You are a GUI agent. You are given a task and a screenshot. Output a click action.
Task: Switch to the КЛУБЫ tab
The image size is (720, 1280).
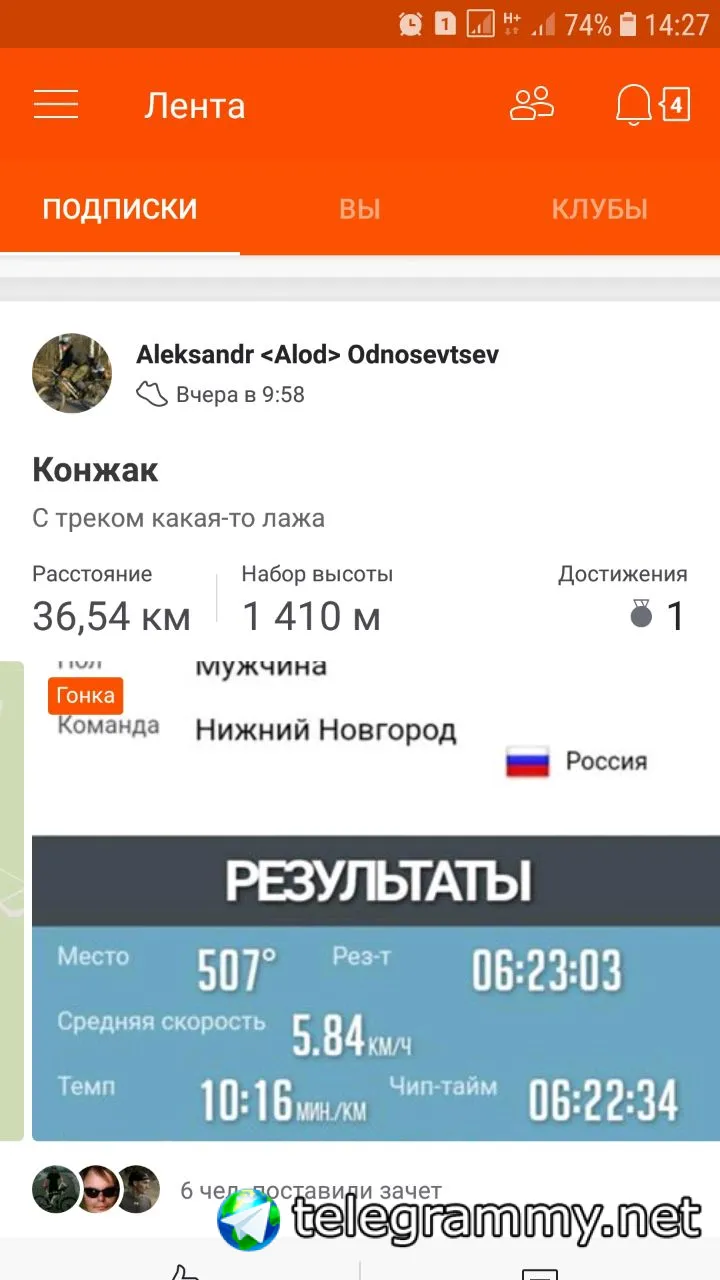click(600, 209)
